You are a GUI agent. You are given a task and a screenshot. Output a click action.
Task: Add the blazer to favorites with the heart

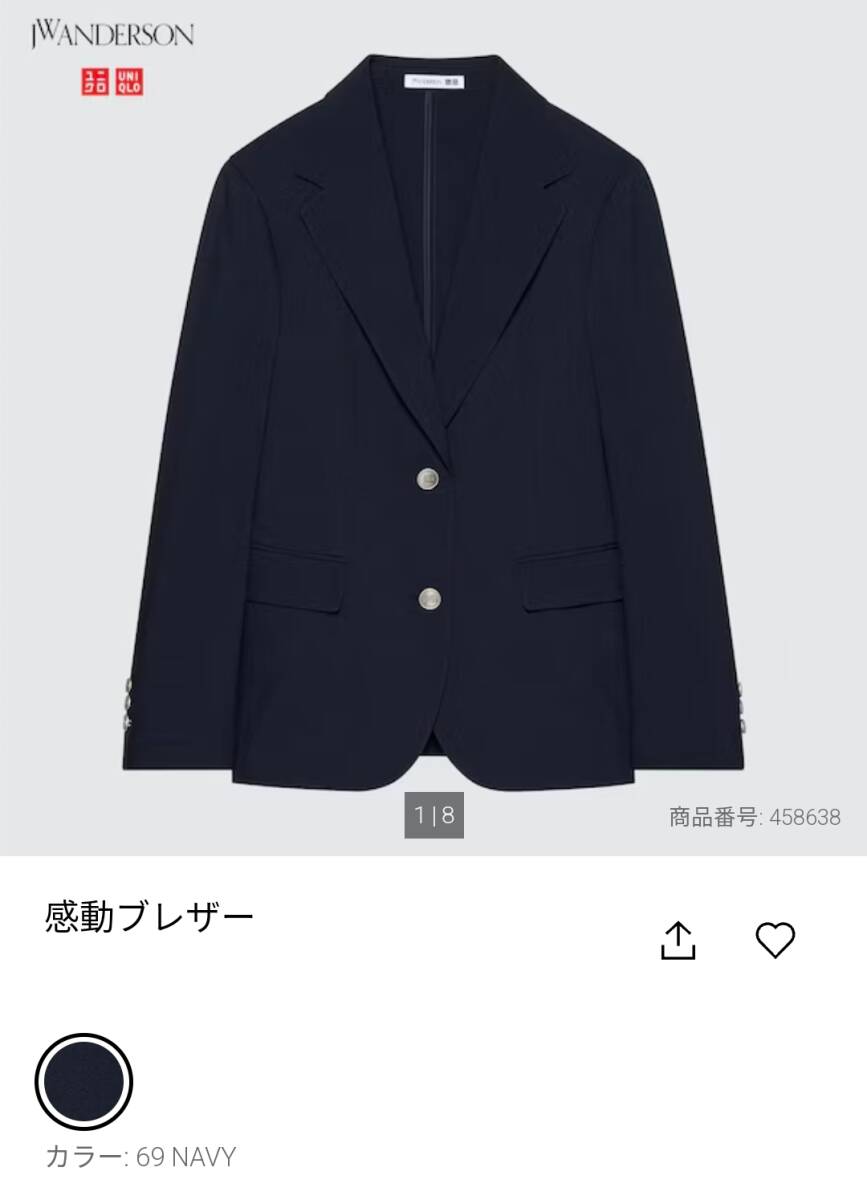tap(775, 940)
